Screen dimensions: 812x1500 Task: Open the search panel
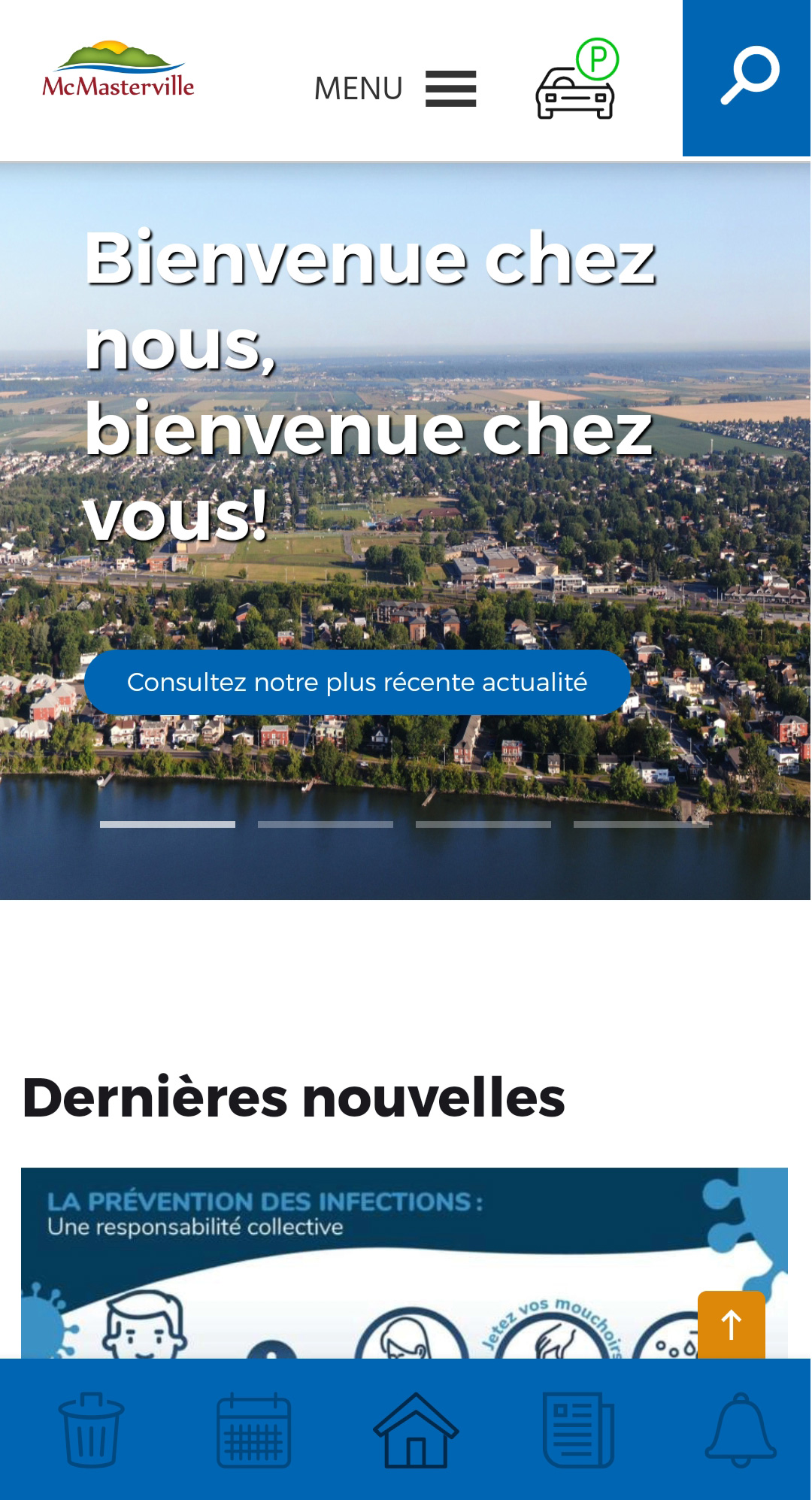pos(747,77)
